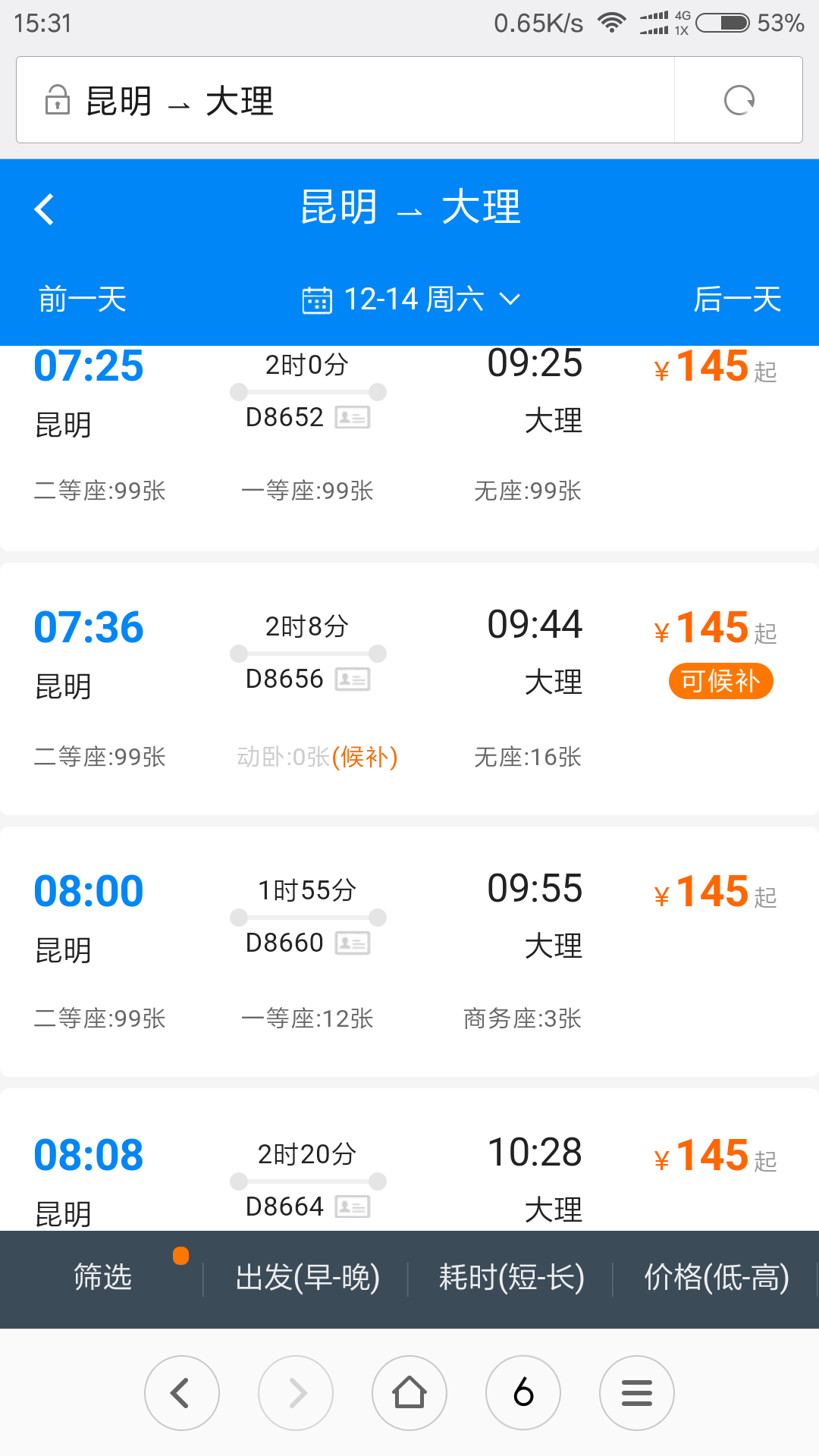Tap the browser back button
The height and width of the screenshot is (1456, 819).
(182, 1393)
